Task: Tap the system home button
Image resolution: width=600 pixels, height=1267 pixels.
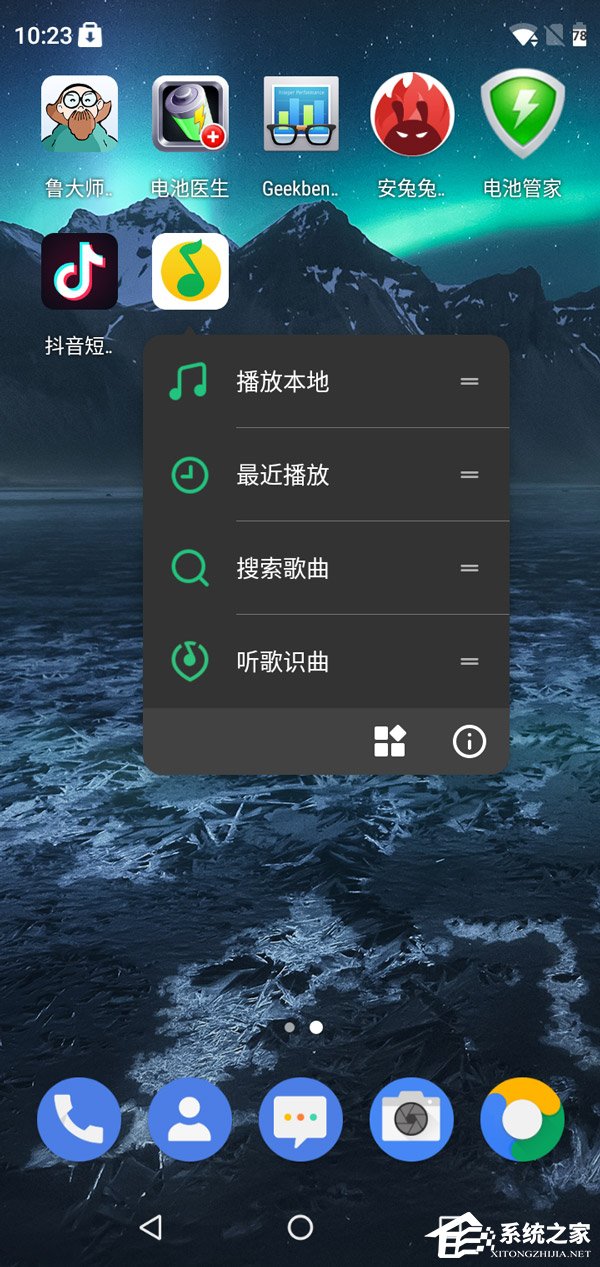Action: click(x=300, y=1228)
